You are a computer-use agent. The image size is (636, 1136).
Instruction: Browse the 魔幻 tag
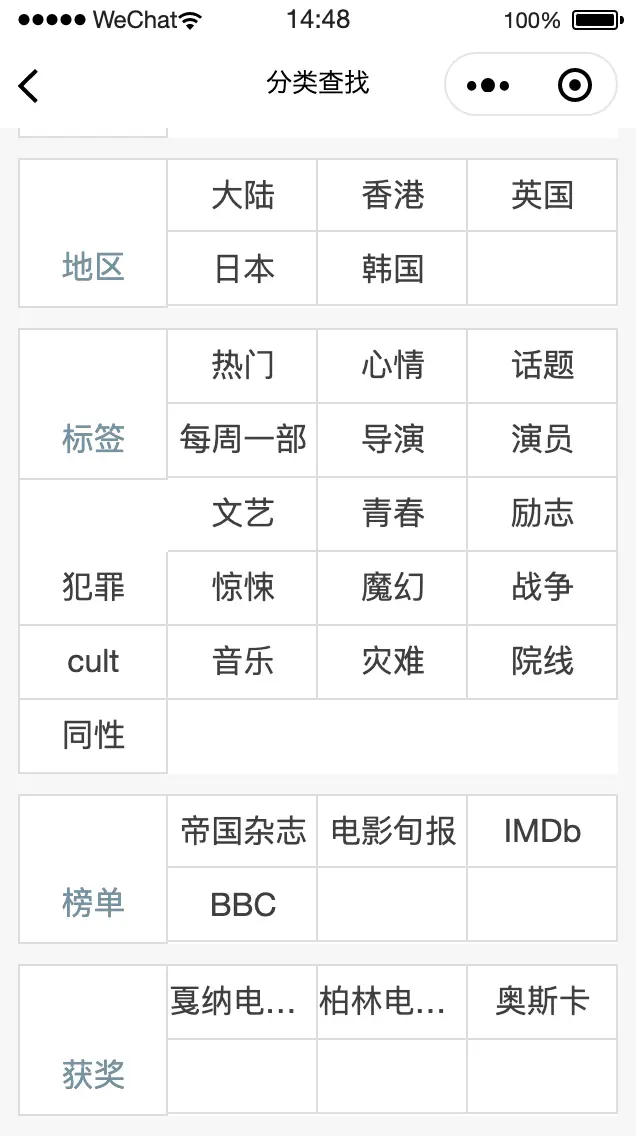pos(392,587)
